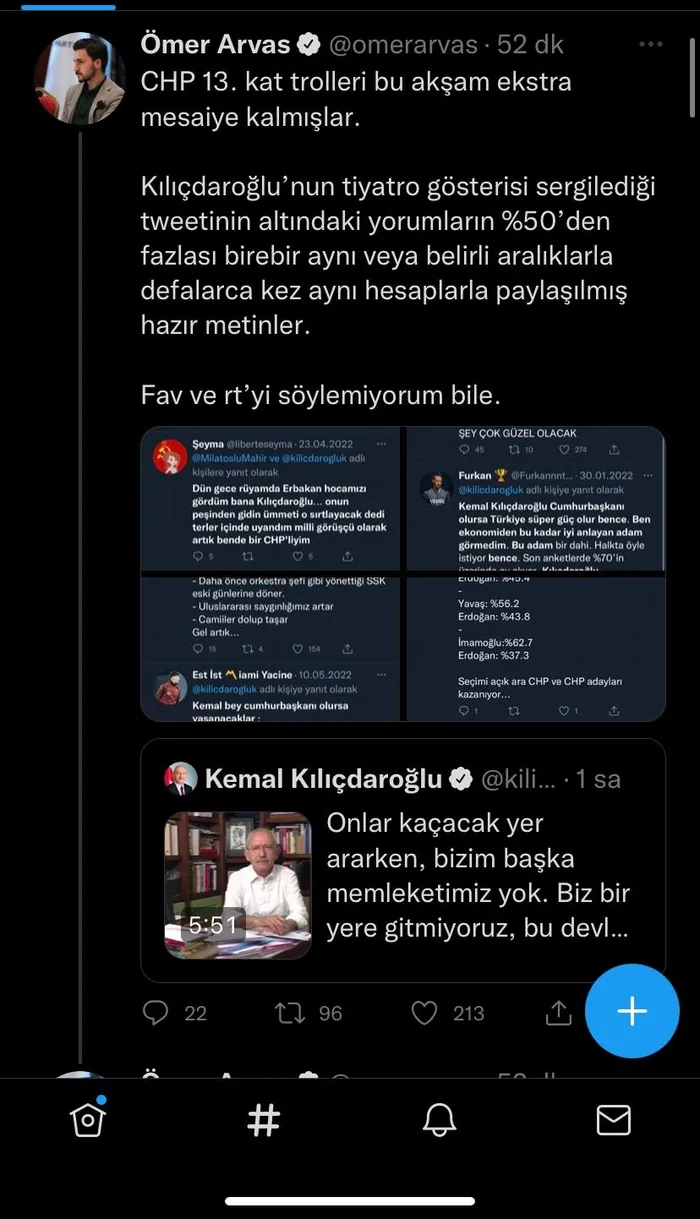Screen dimensions: 700x1219
Task: Retweet Ömer Arvas's tweet
Action: (290, 1013)
